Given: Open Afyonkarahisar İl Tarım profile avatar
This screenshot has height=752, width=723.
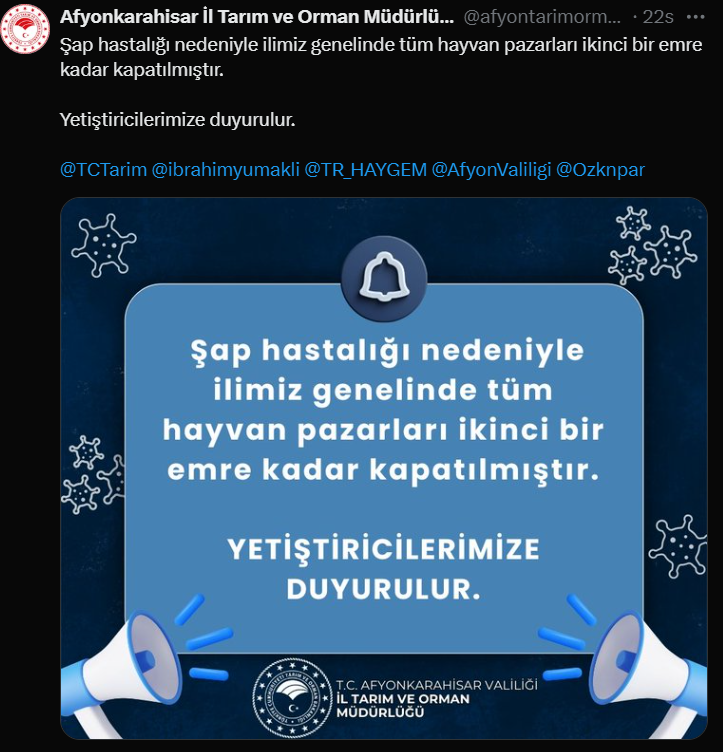Looking at the screenshot, I should click(27, 30).
